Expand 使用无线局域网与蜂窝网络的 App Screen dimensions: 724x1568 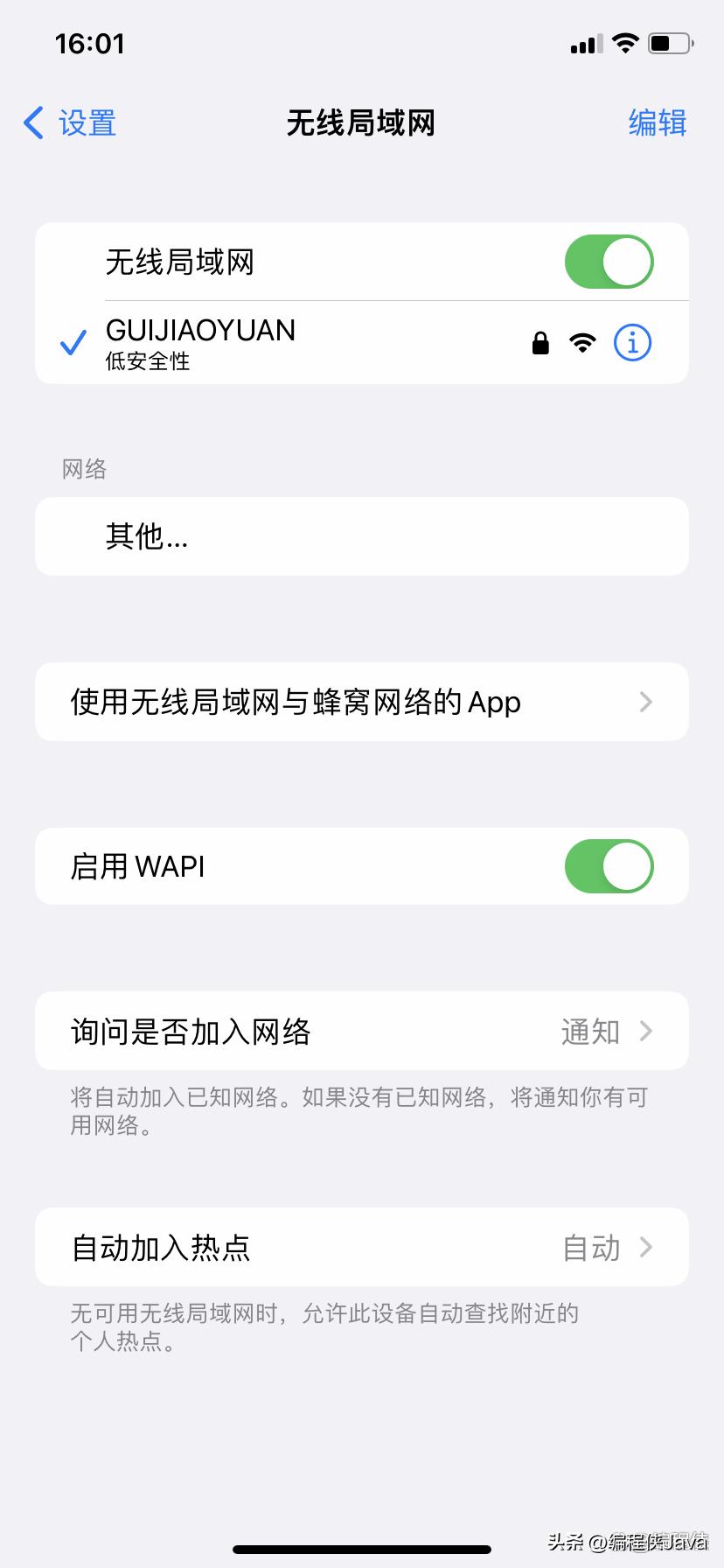[361, 701]
